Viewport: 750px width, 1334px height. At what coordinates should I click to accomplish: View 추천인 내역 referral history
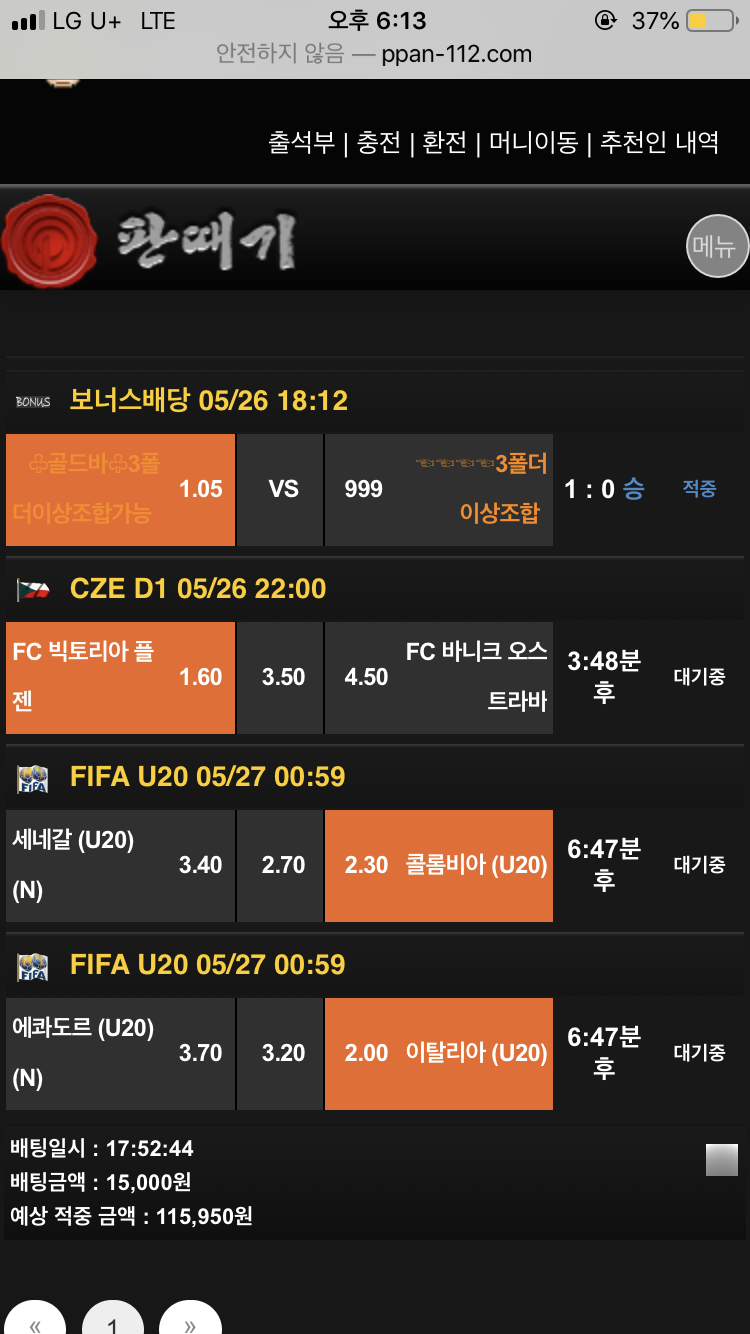659,142
